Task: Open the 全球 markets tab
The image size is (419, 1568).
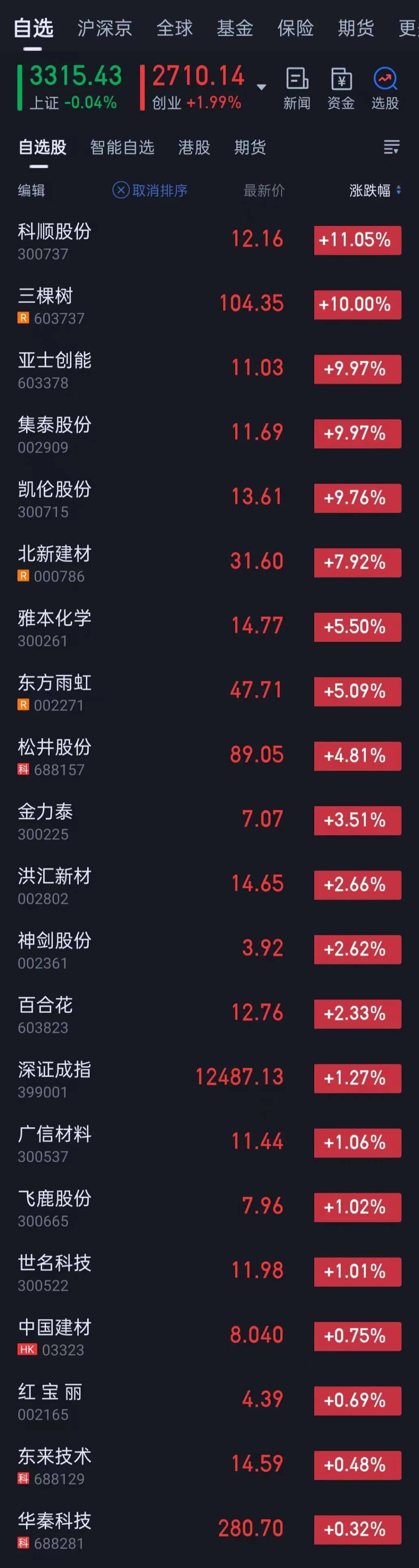Action: click(175, 28)
